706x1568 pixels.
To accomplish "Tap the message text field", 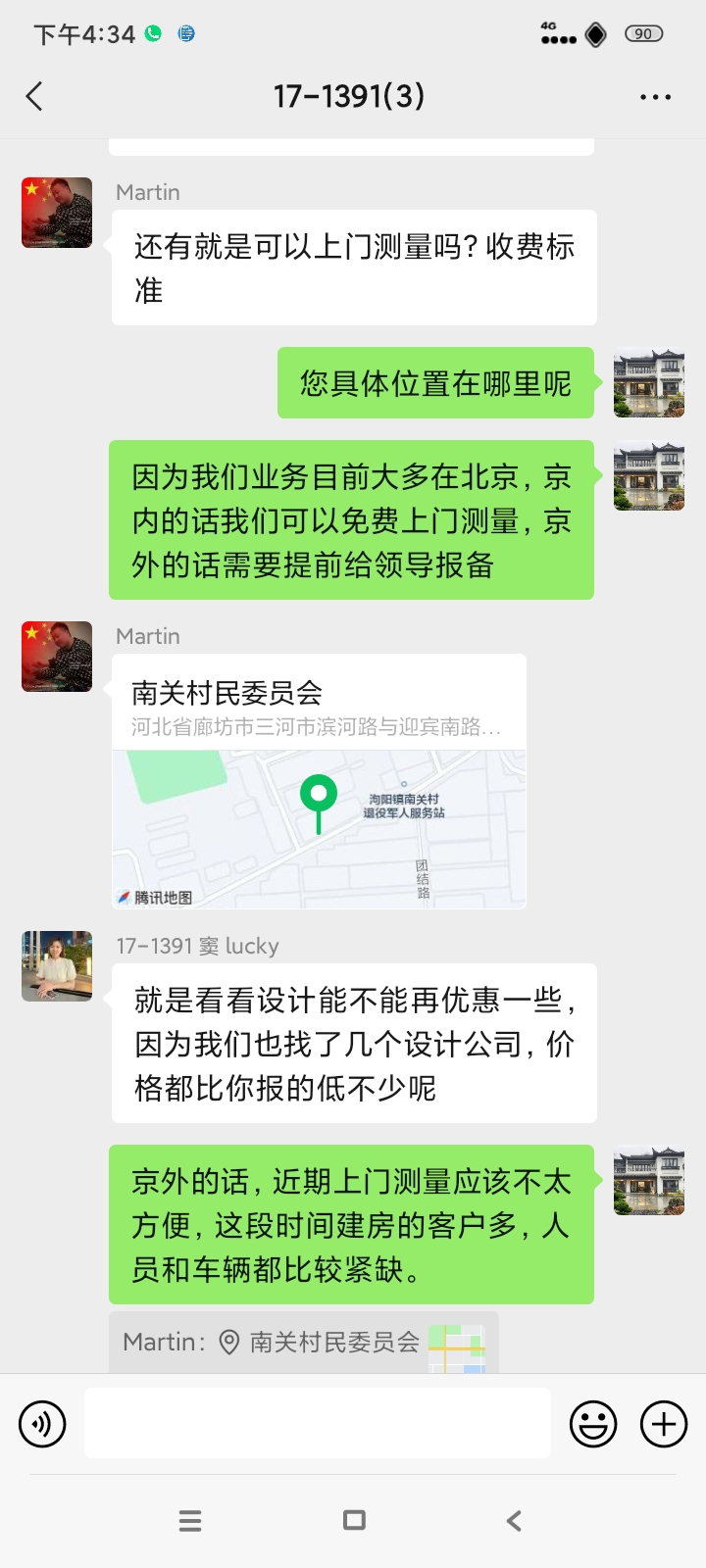I will pos(318,1423).
